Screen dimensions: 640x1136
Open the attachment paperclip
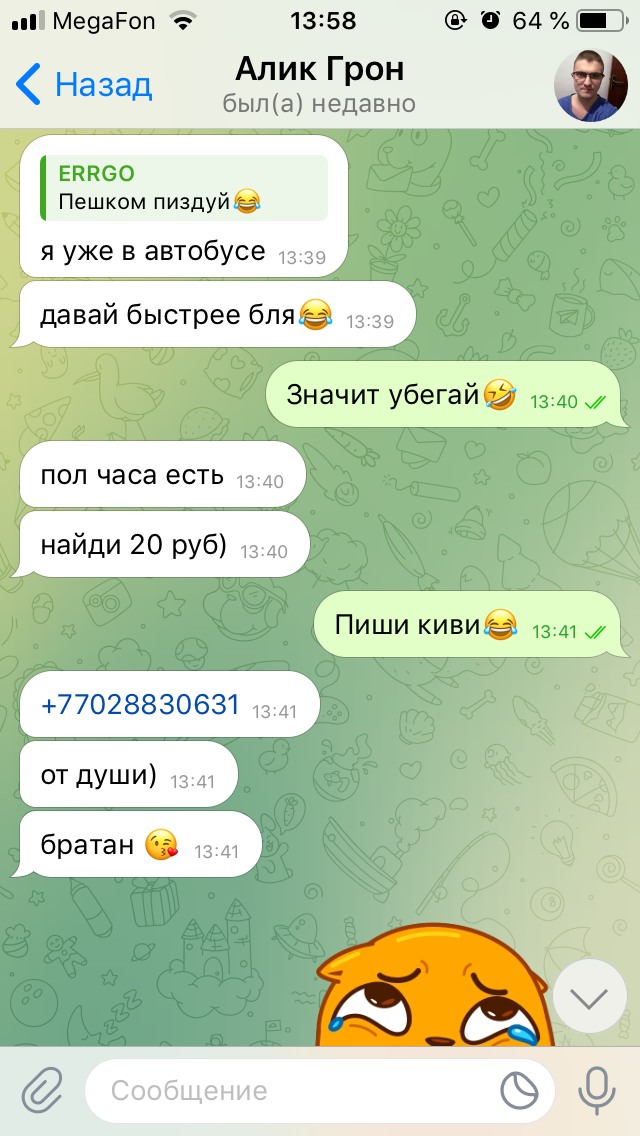pyautogui.click(x=42, y=1090)
